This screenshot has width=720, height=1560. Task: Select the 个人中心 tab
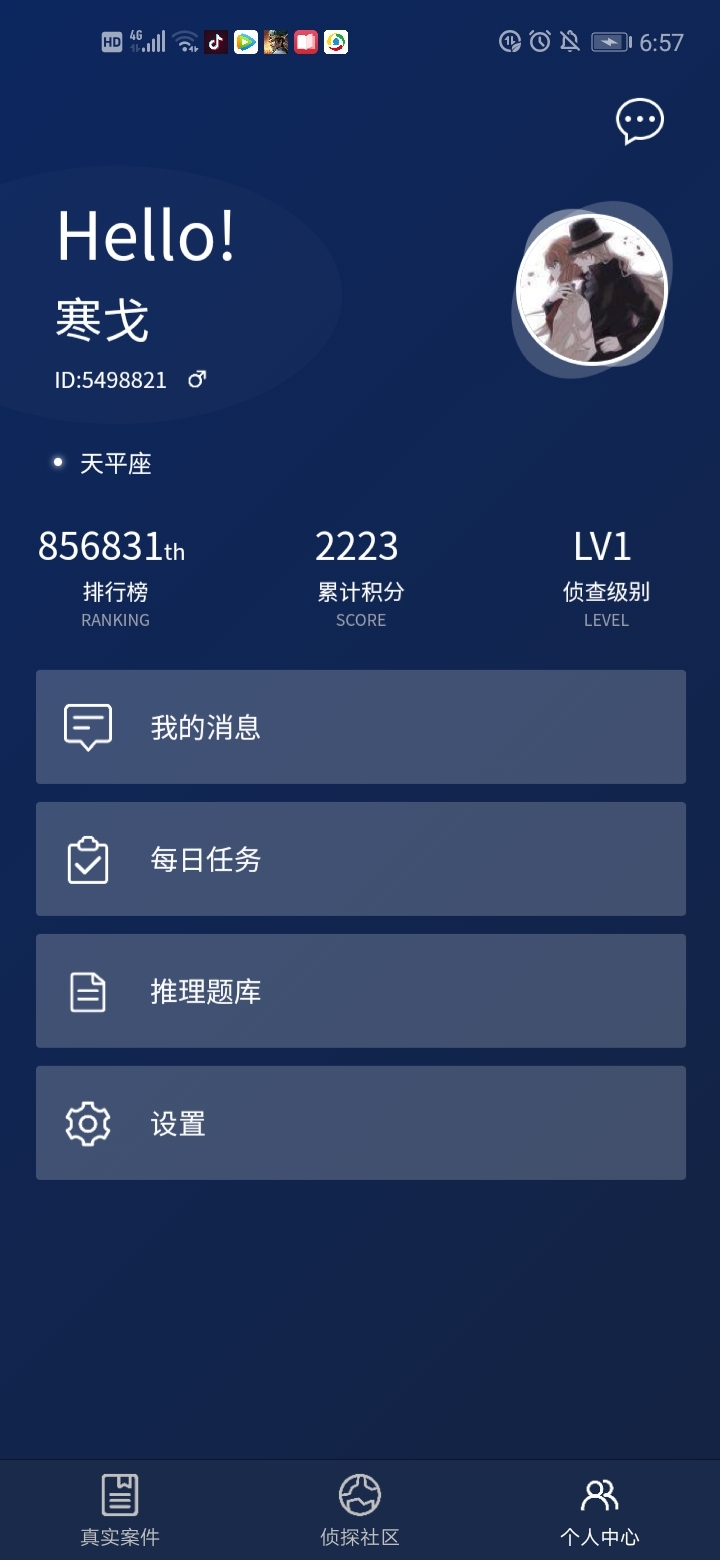(x=600, y=1510)
